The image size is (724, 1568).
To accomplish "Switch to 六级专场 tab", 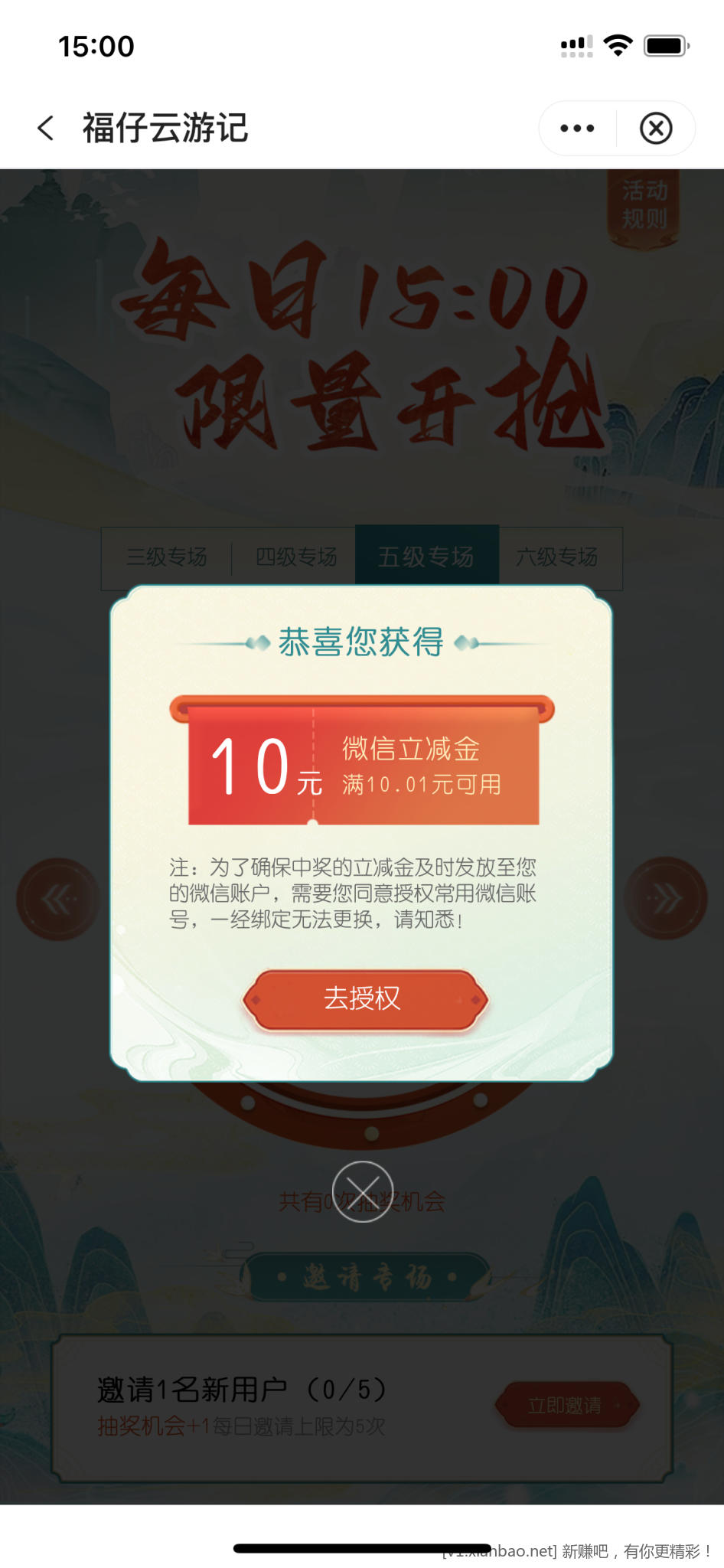I will (557, 557).
